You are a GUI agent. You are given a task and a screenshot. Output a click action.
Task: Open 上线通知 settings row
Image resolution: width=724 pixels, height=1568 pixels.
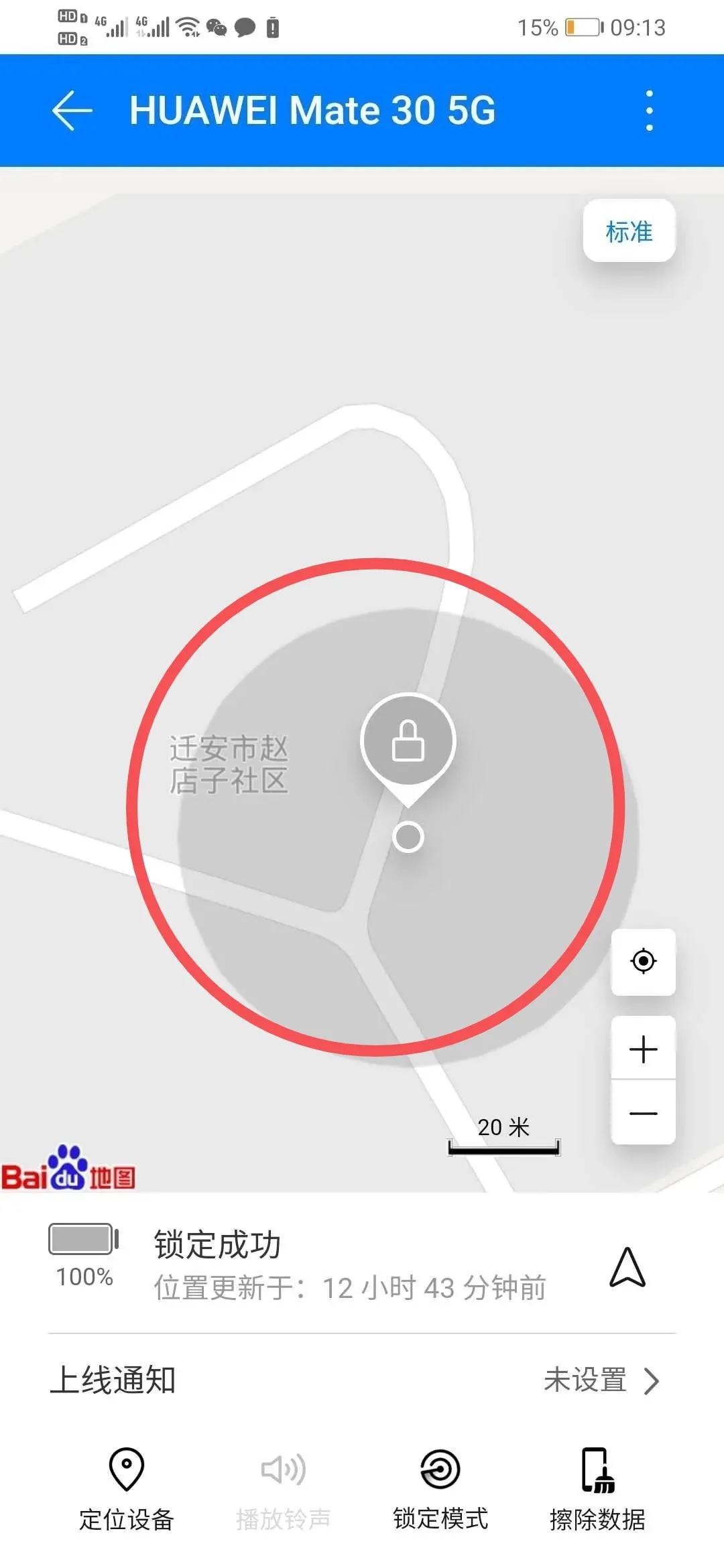pos(362,1380)
